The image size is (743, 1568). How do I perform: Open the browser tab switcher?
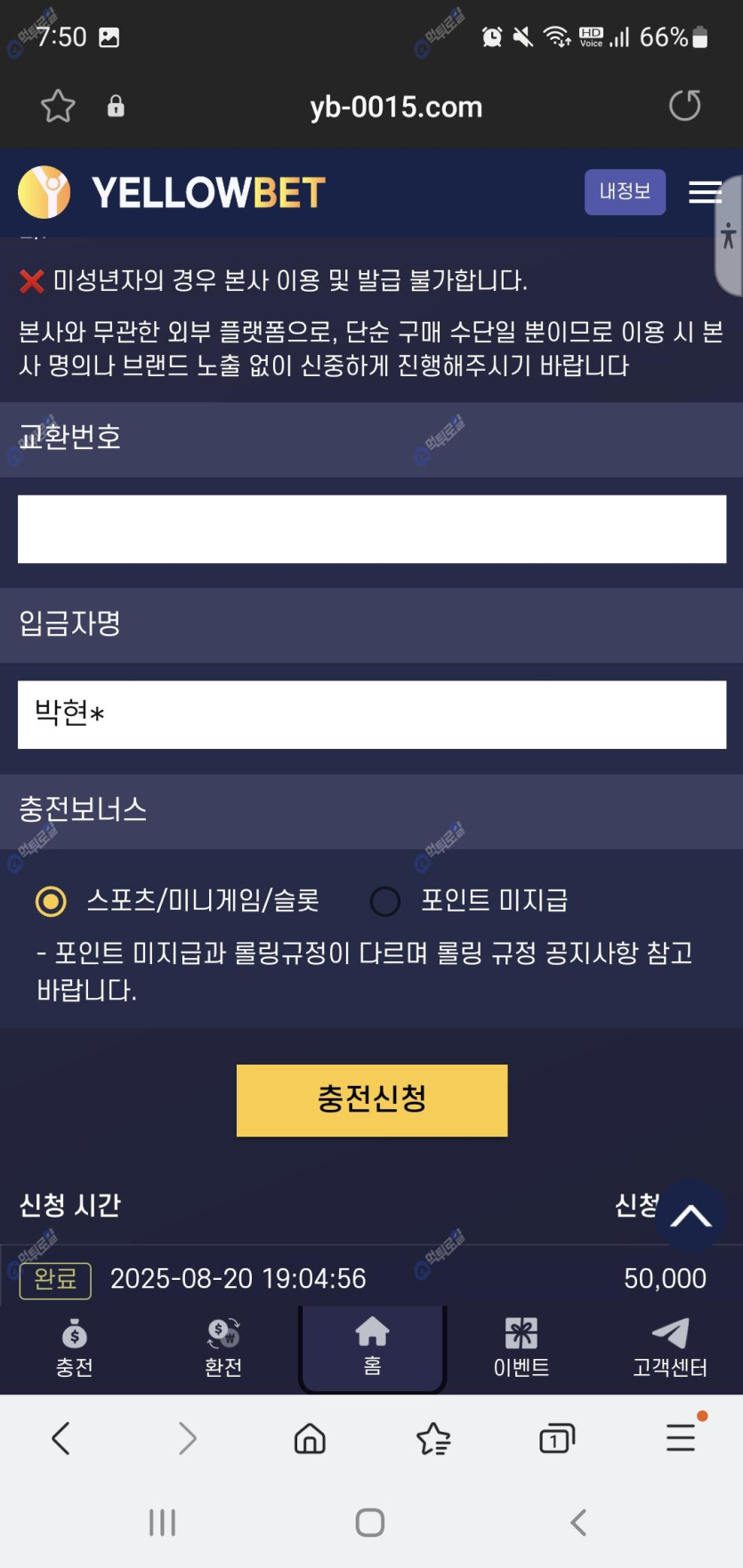(x=557, y=1438)
